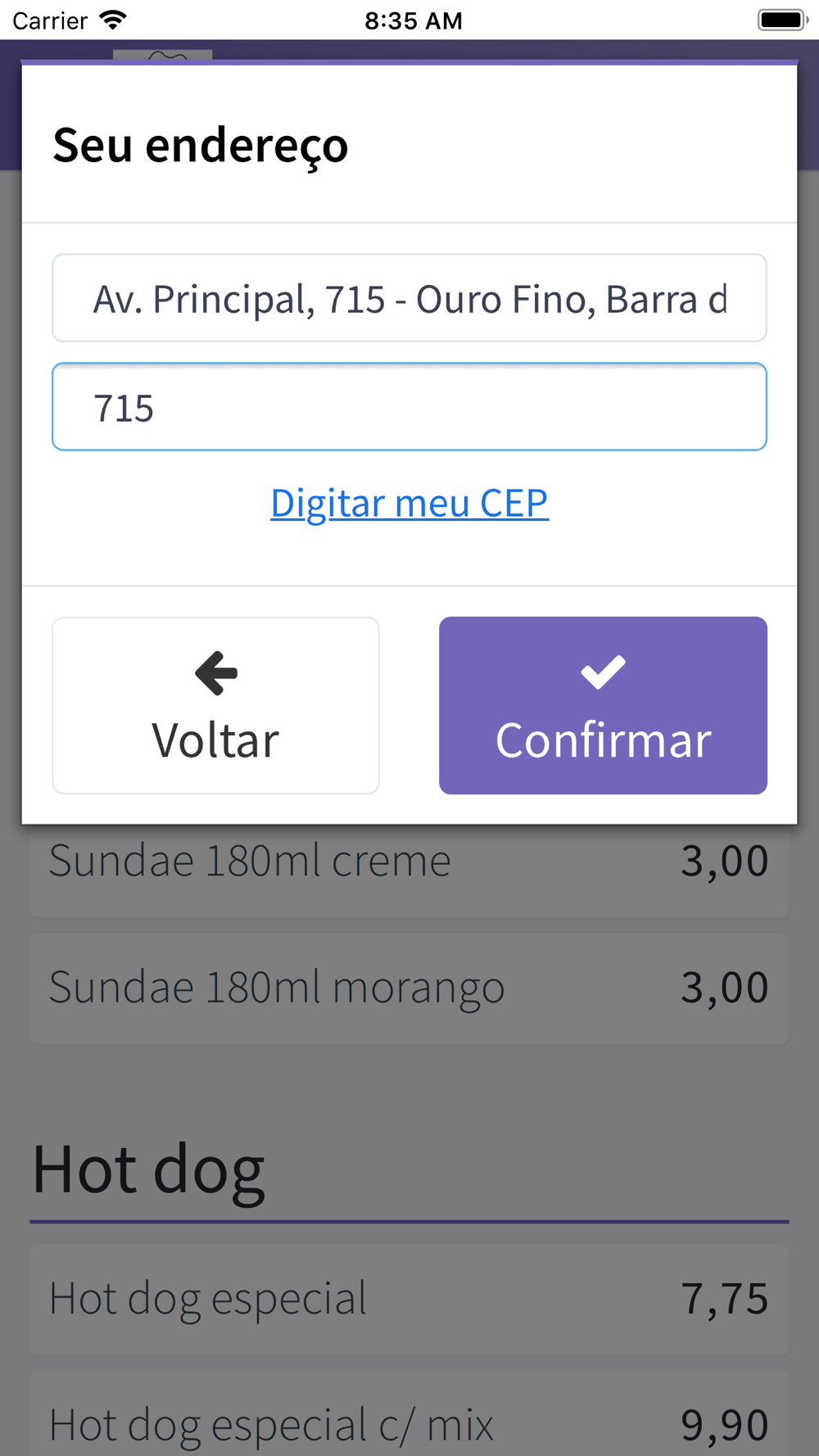This screenshot has height=1456, width=819.
Task: Open the Digitar meu CEP link
Action: click(409, 503)
